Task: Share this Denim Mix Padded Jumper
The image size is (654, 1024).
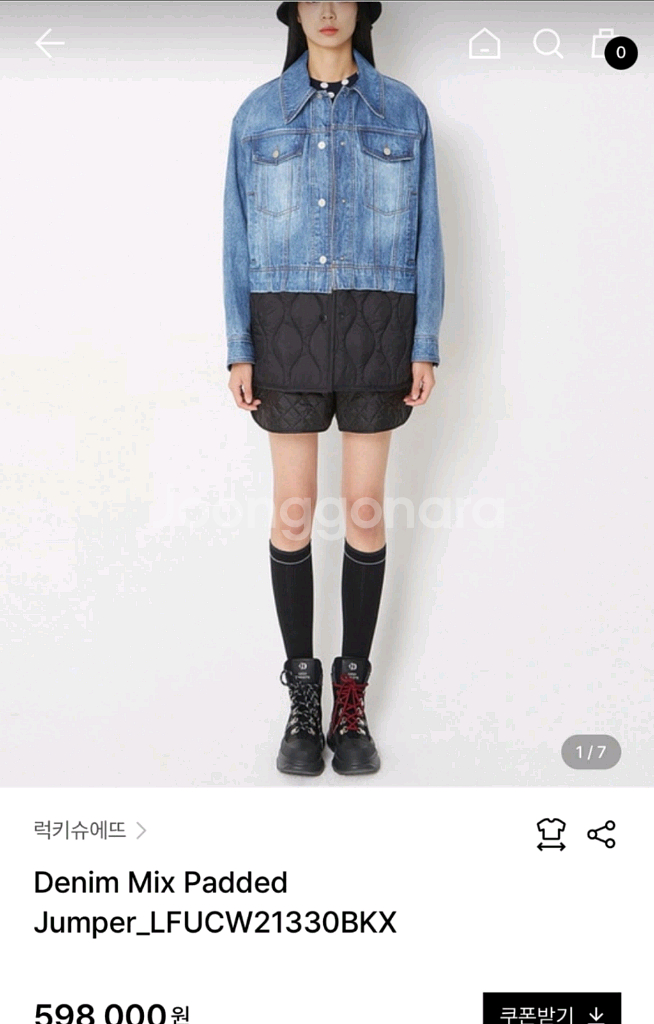Action: (x=601, y=834)
